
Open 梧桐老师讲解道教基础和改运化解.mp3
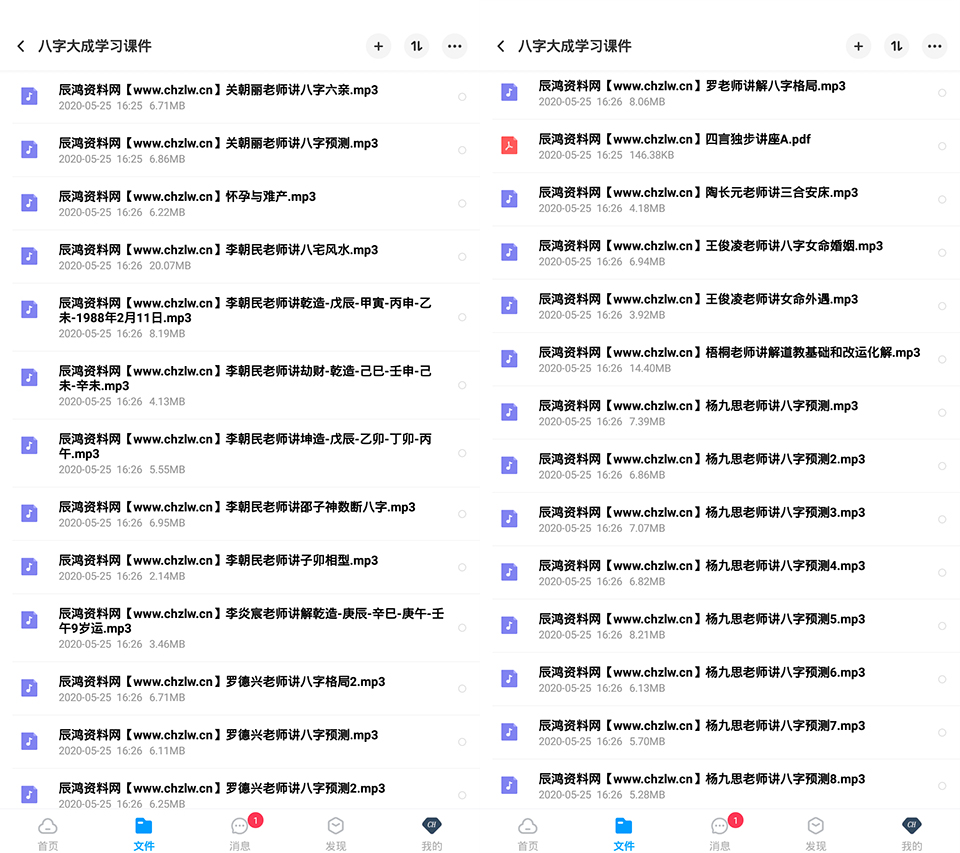[x=726, y=359]
